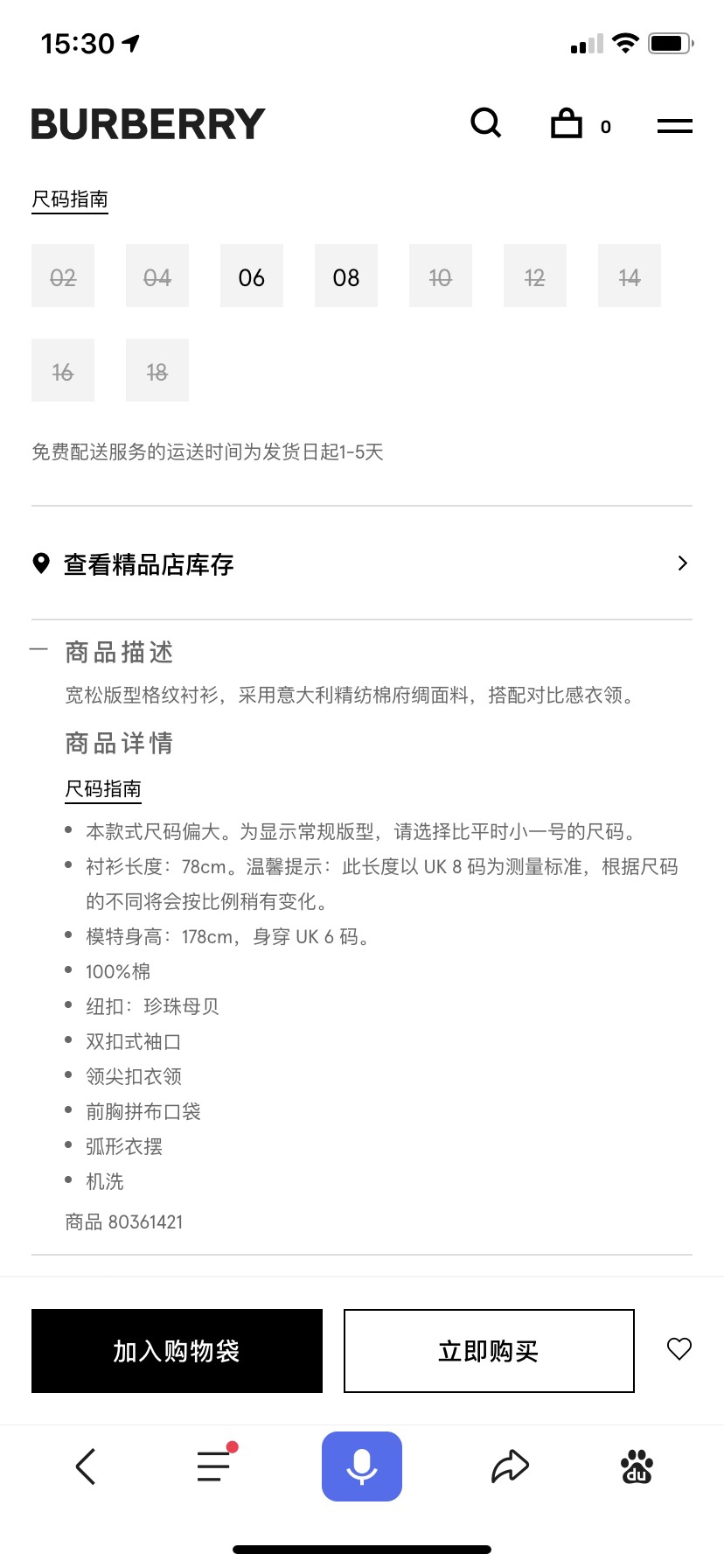Go back with browser back arrow

tap(86, 1466)
